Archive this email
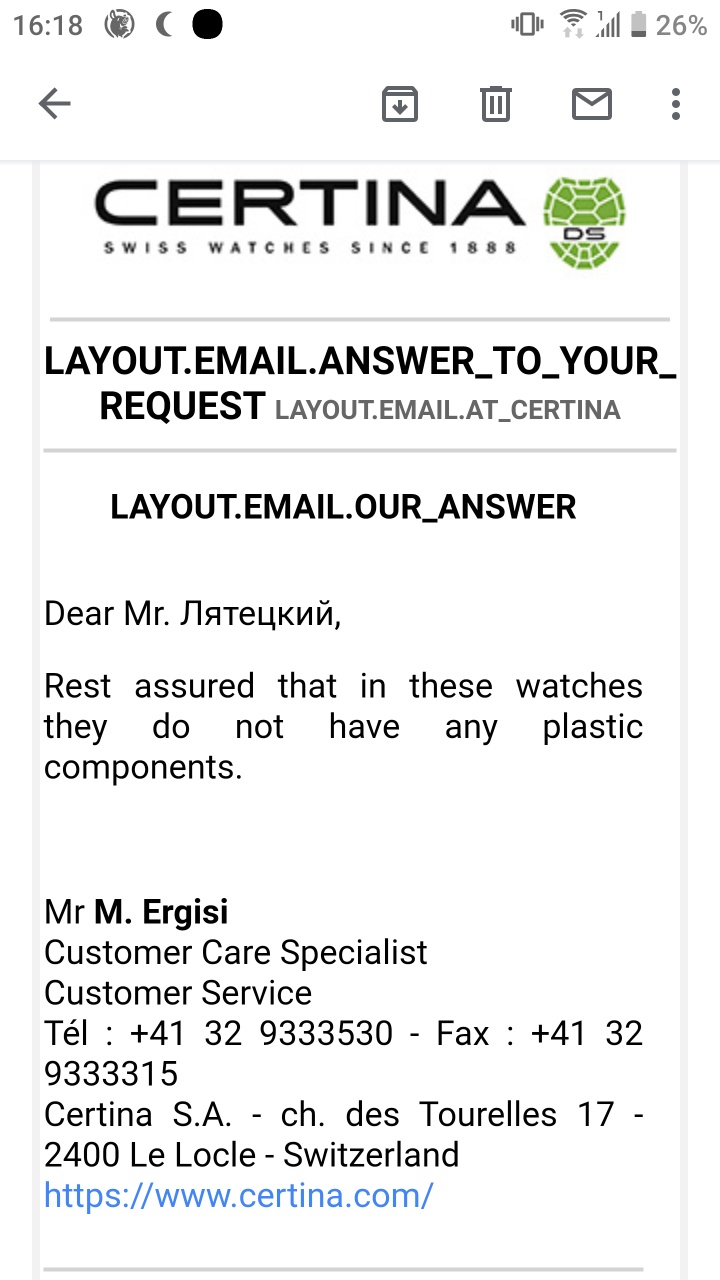The image size is (720, 1280). [x=400, y=103]
